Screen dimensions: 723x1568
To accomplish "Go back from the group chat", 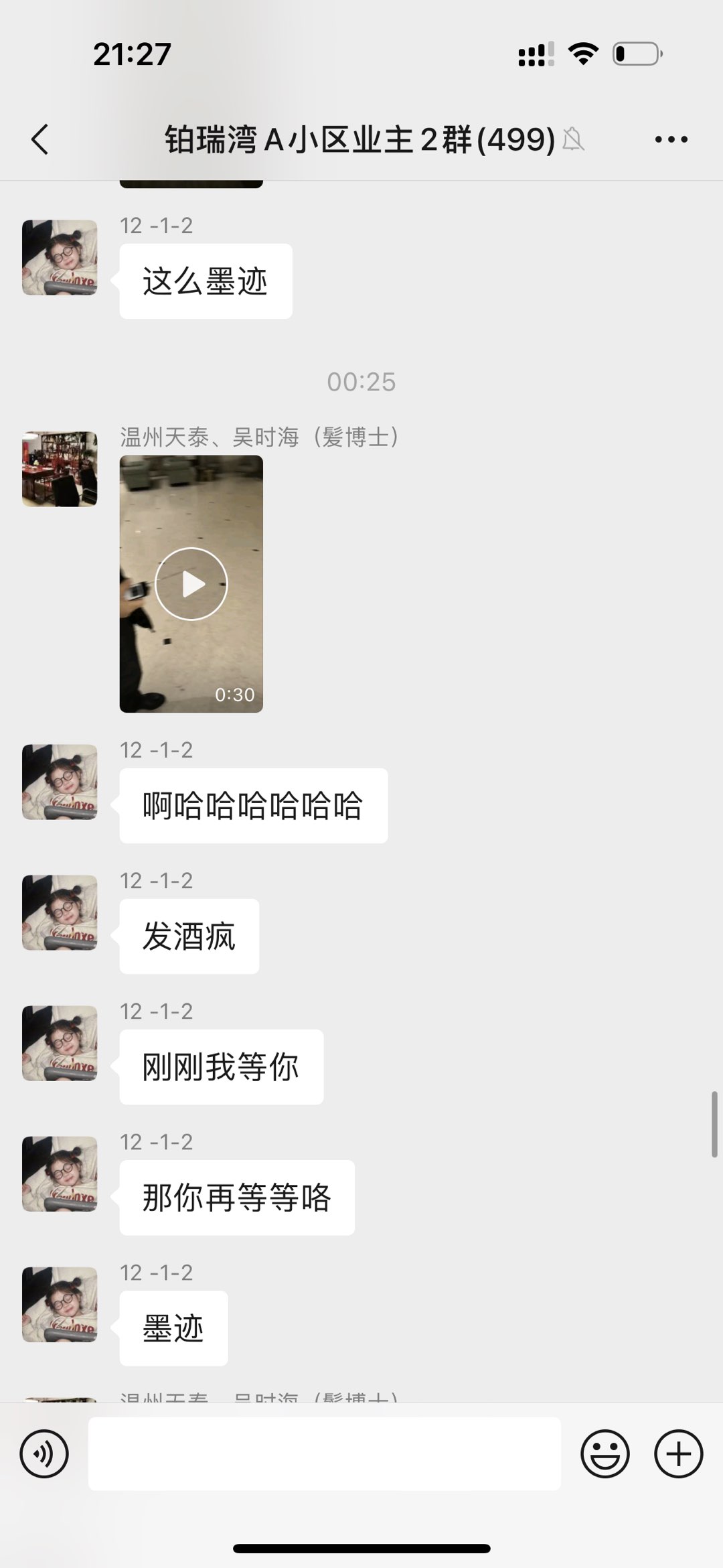I will pyautogui.click(x=40, y=139).
